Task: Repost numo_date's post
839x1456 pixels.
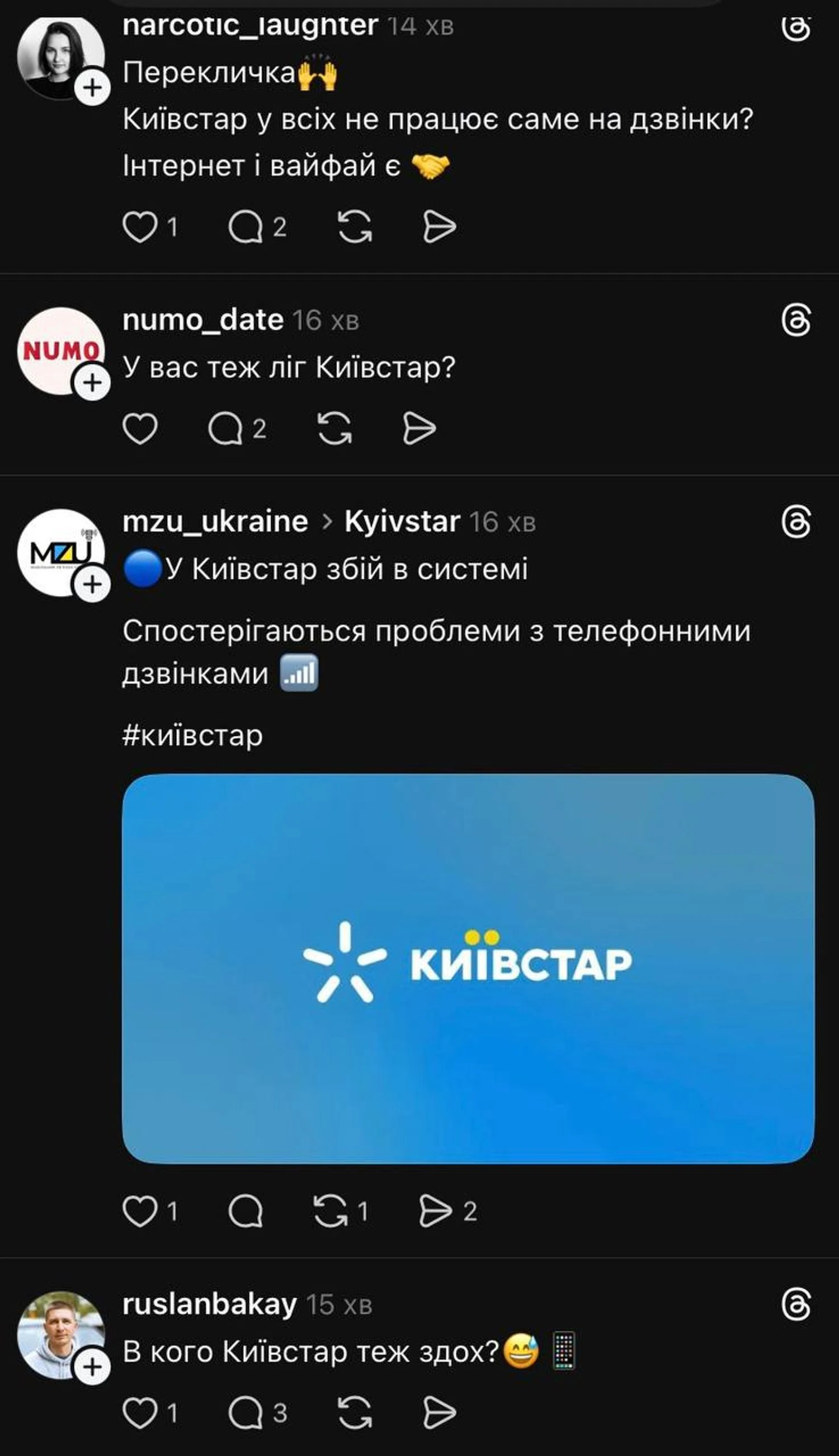Action: [x=335, y=429]
